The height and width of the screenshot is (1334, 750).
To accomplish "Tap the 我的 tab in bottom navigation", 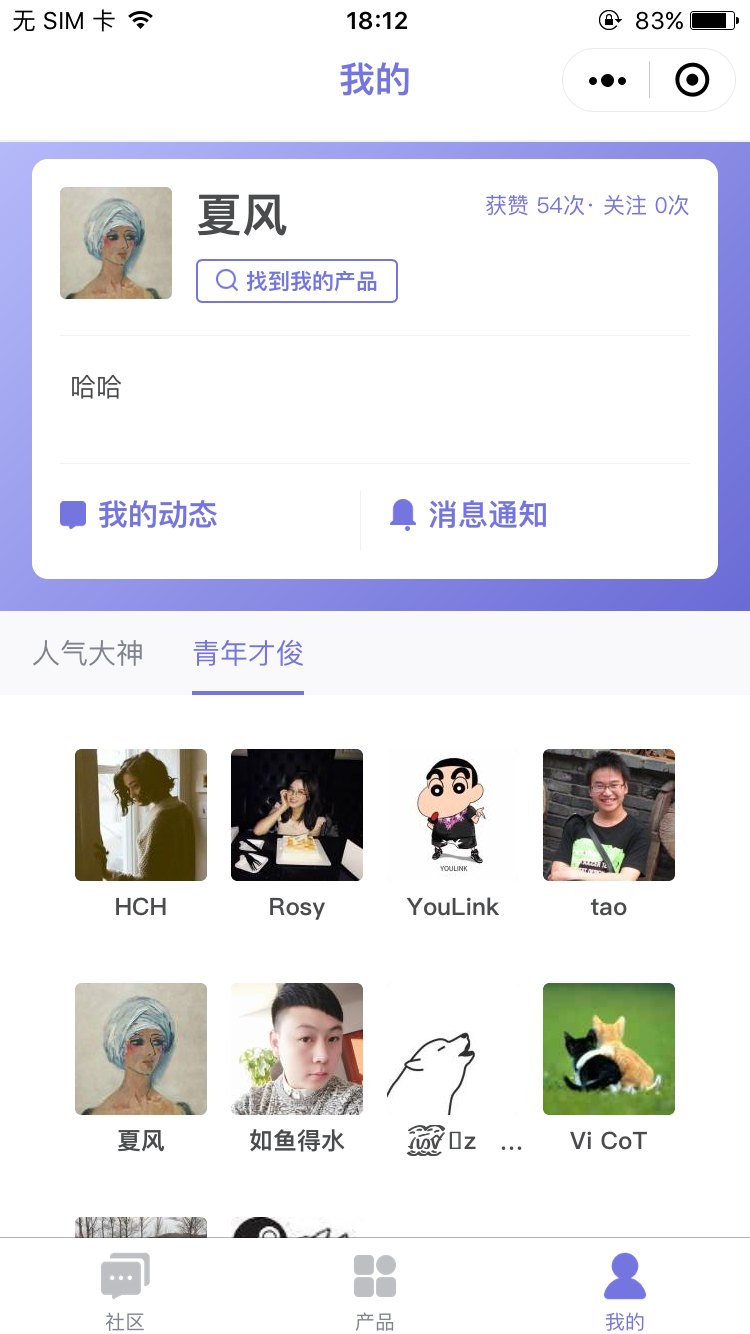I will (625, 1290).
